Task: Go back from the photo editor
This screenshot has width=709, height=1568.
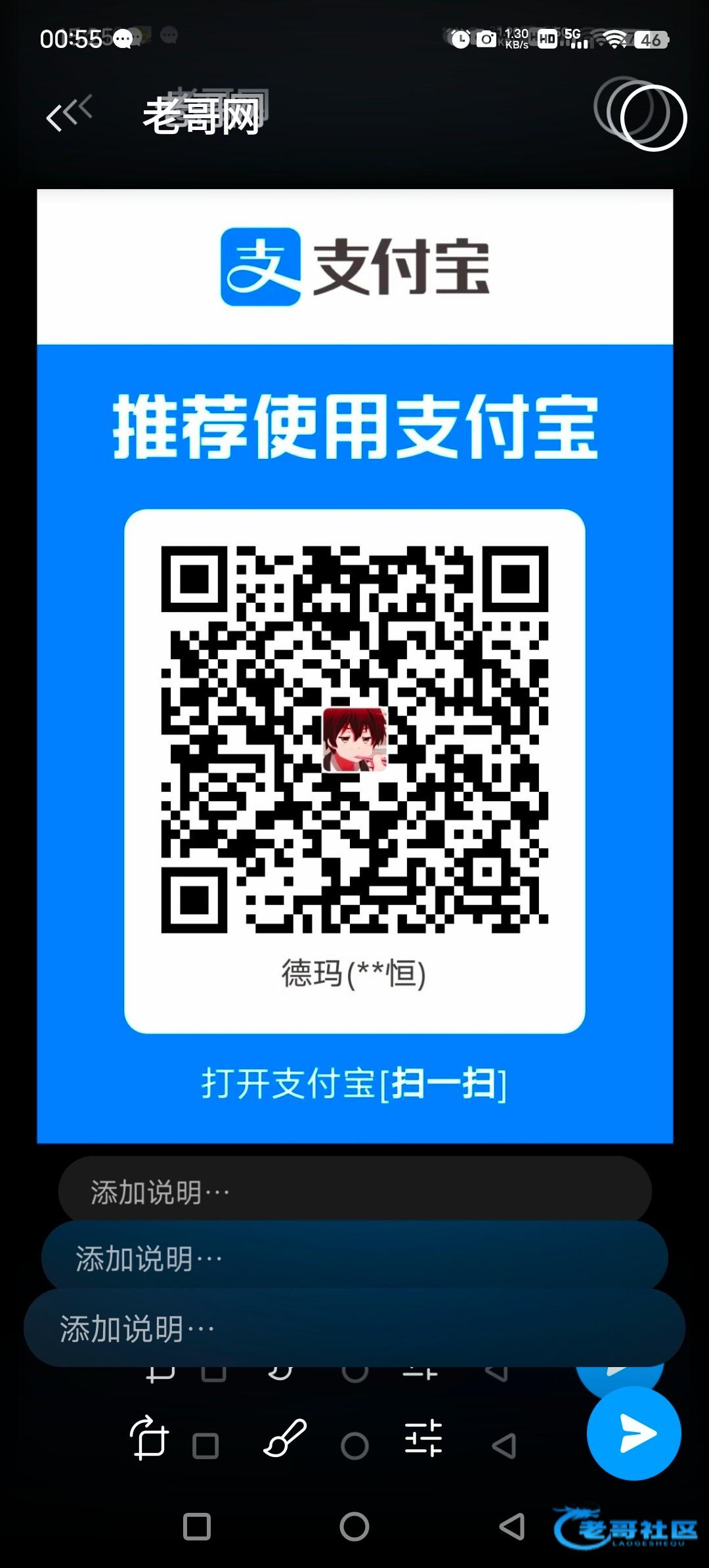Action: [x=58, y=117]
